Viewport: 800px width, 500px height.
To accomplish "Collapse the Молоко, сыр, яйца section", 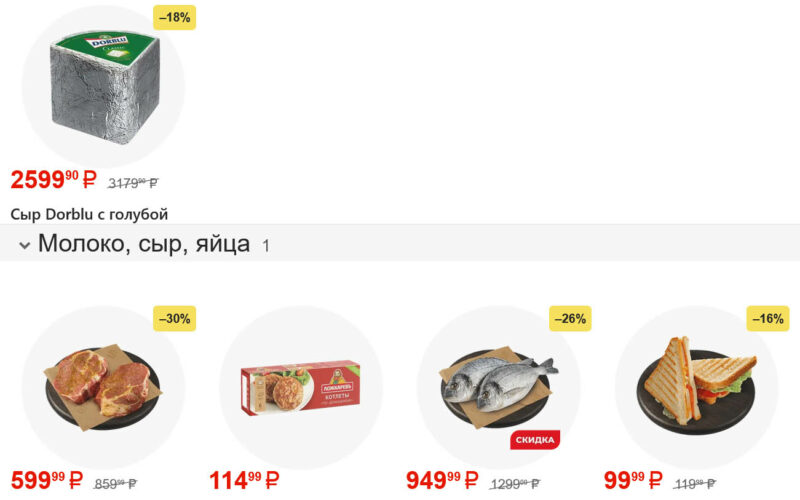I will pyautogui.click(x=25, y=245).
